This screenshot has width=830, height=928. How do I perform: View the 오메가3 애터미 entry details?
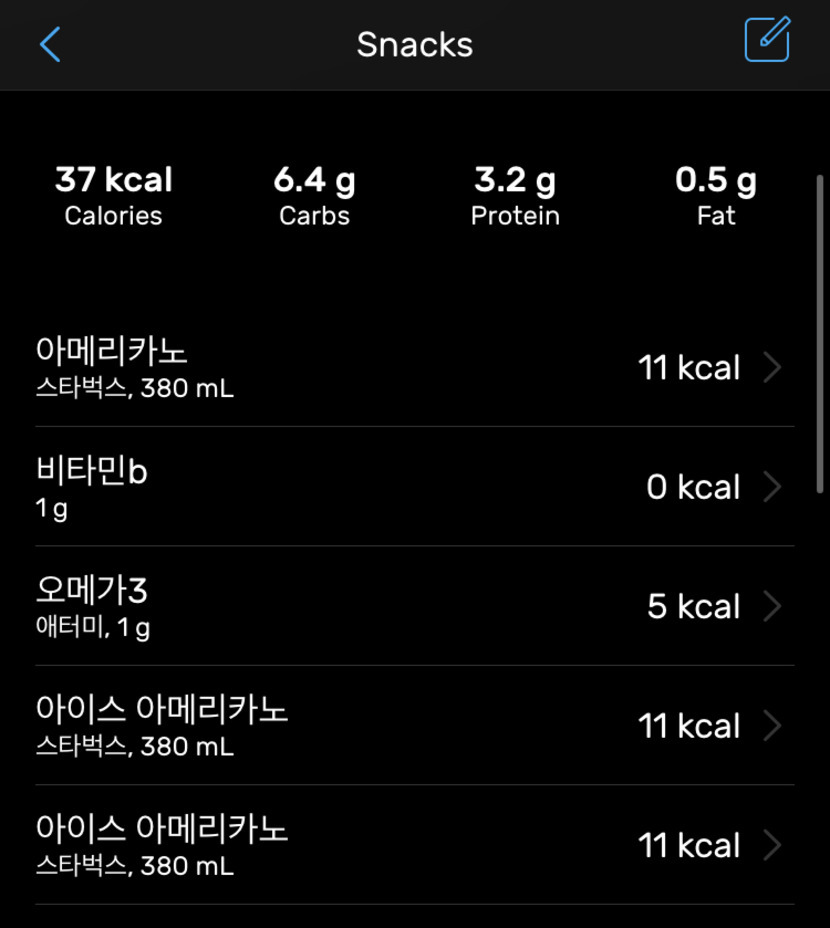pos(414,606)
